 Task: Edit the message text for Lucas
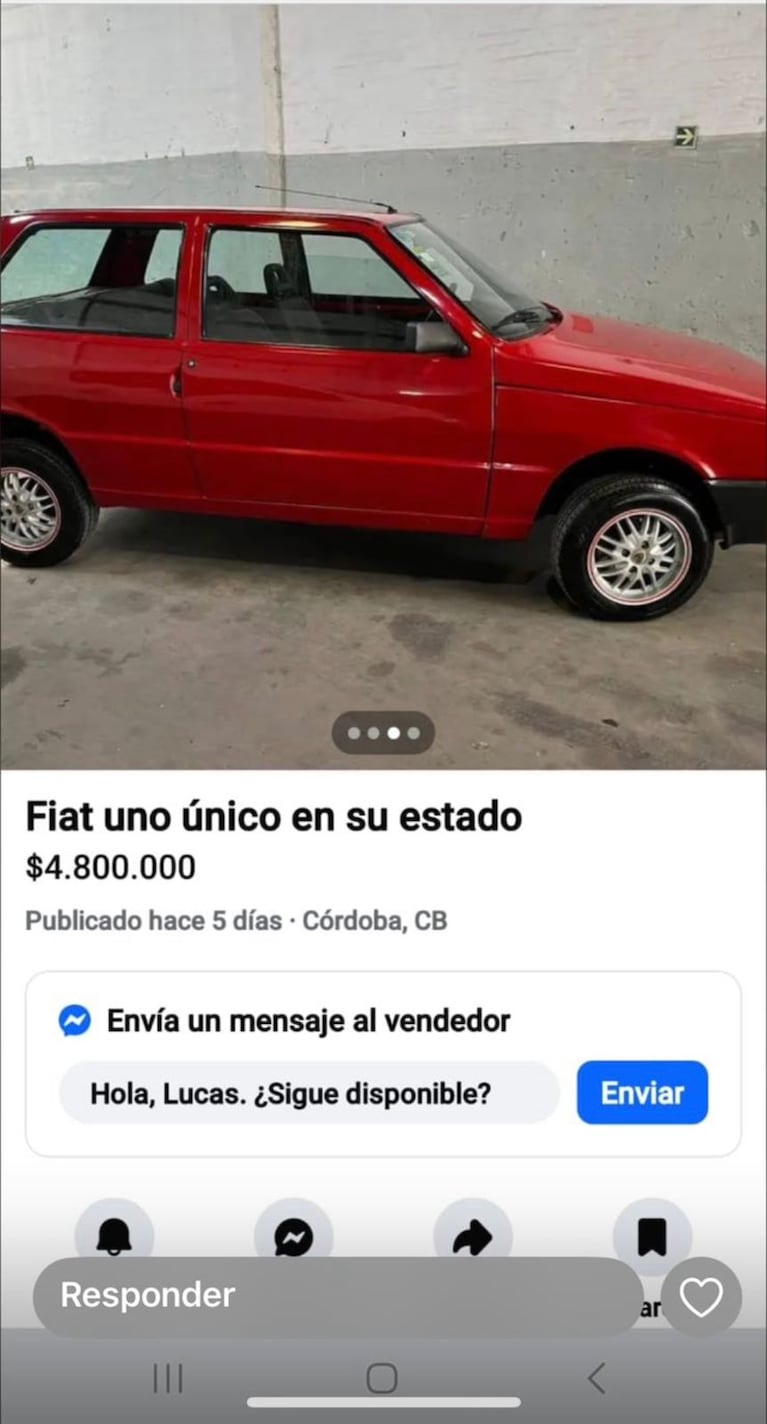tap(308, 1093)
